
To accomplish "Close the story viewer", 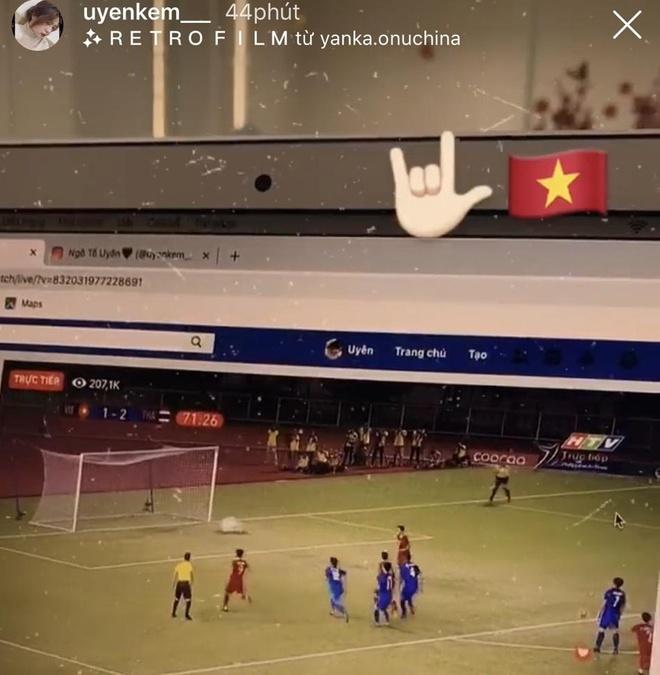I will coord(627,25).
